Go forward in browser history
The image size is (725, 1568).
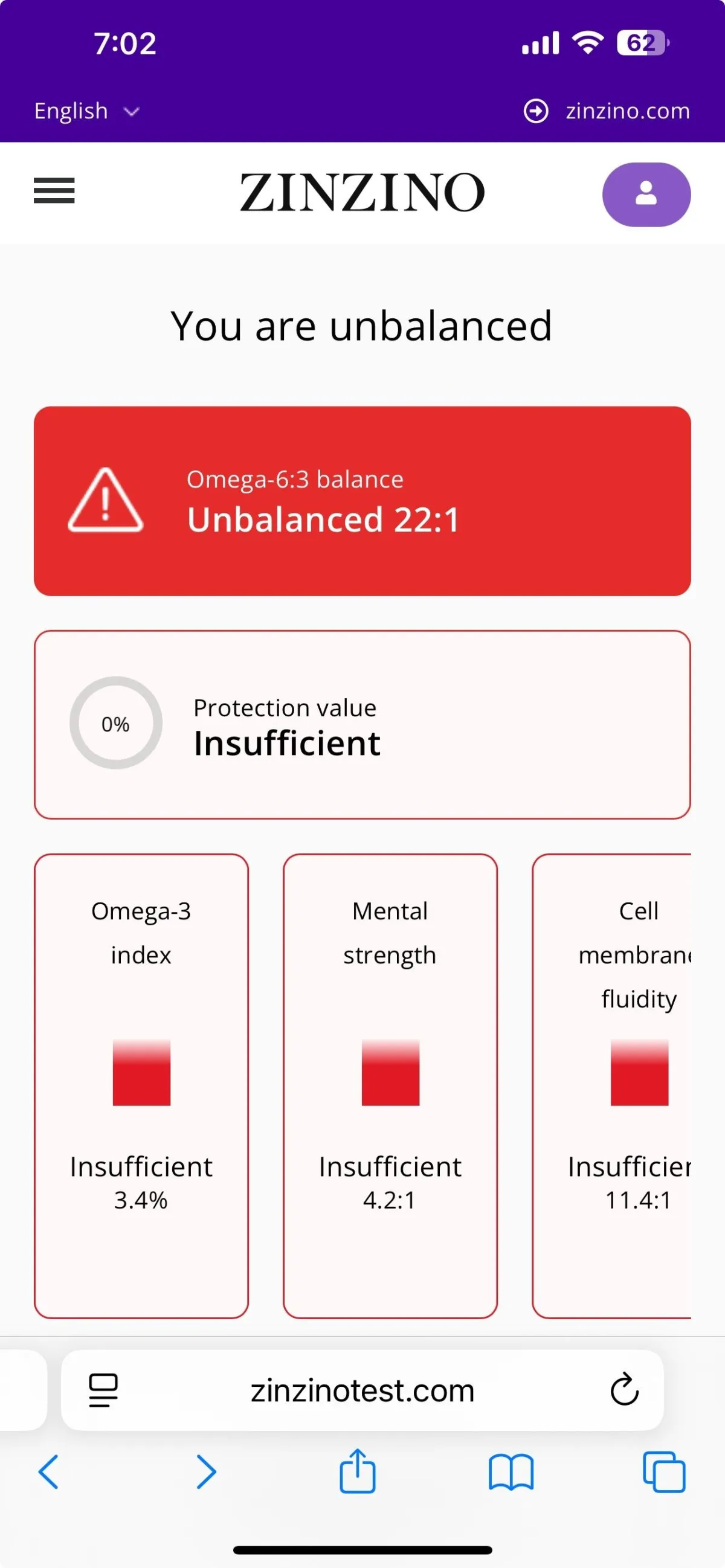[x=207, y=1472]
